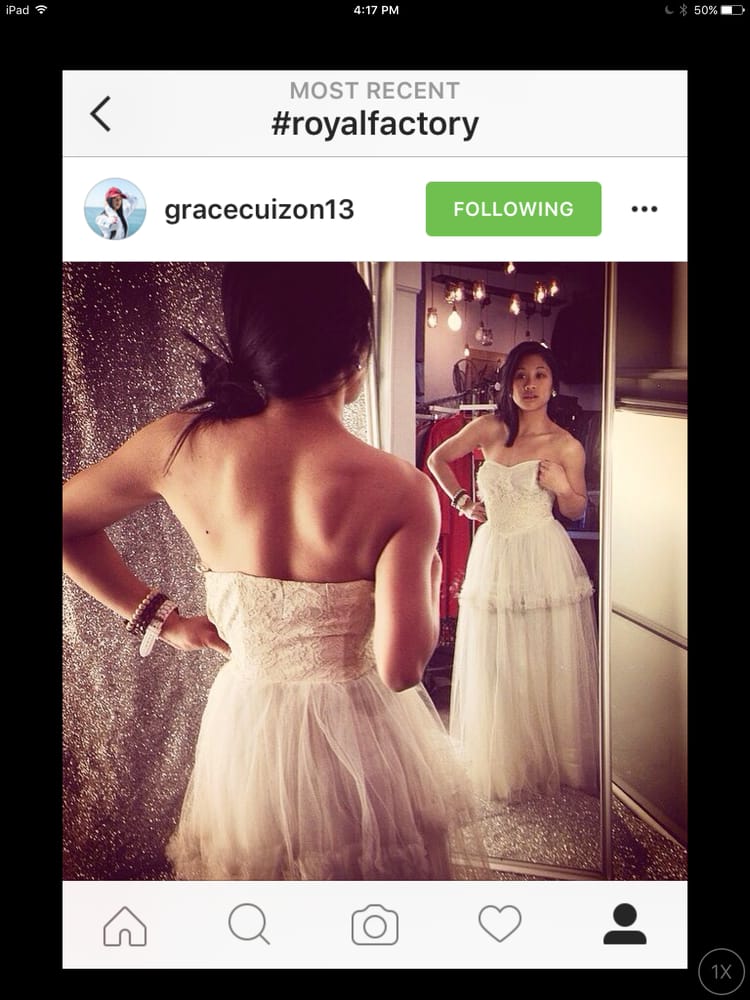Open the gracecuizon13 username link
This screenshot has width=750, height=1000.
click(259, 209)
